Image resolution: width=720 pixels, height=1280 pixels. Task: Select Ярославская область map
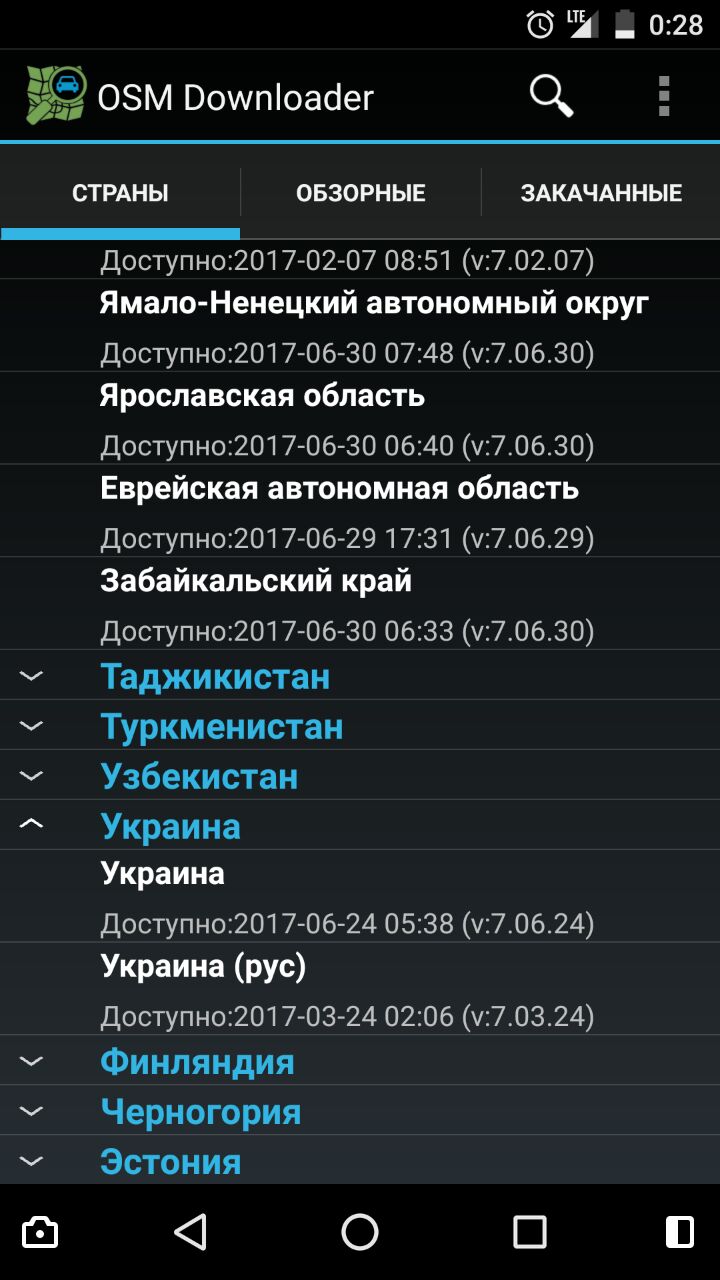click(x=360, y=418)
